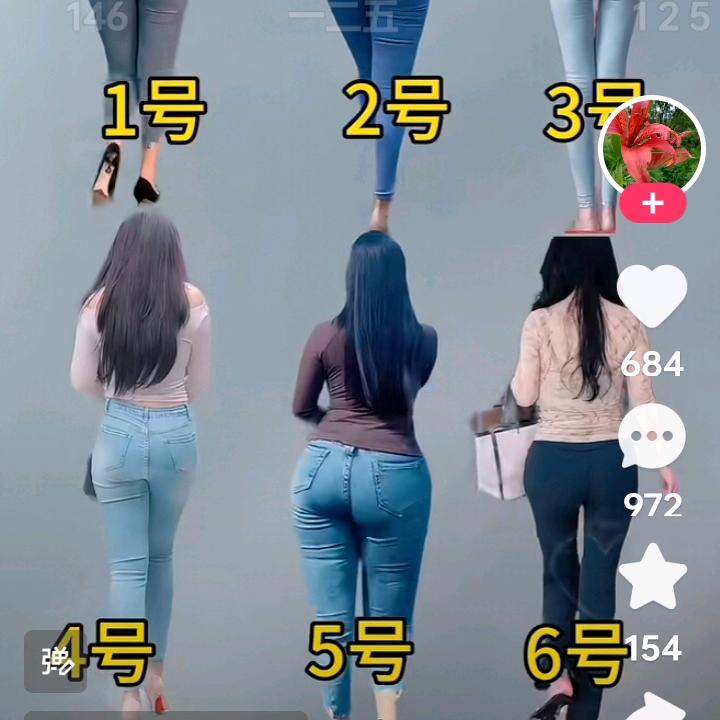This screenshot has height=720, width=720.
Task: Follow the creator with the red plus button
Action: pyautogui.click(x=652, y=204)
